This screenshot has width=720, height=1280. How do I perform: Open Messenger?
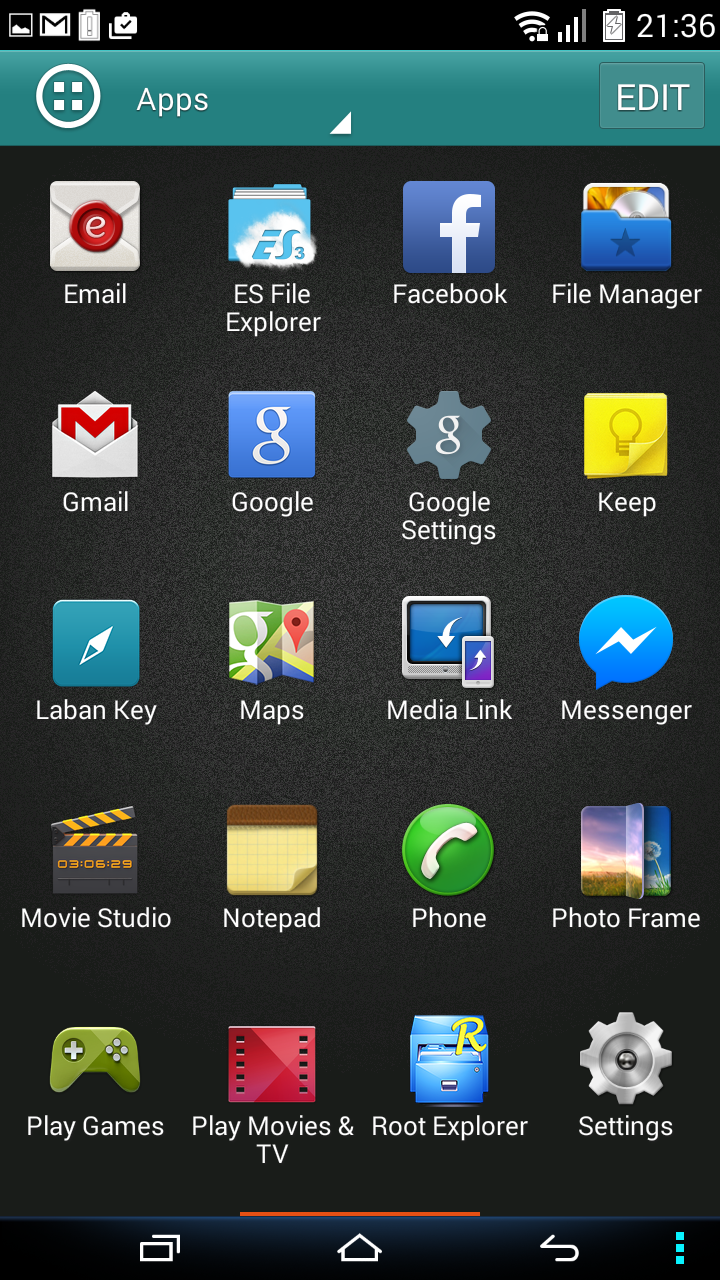(626, 661)
